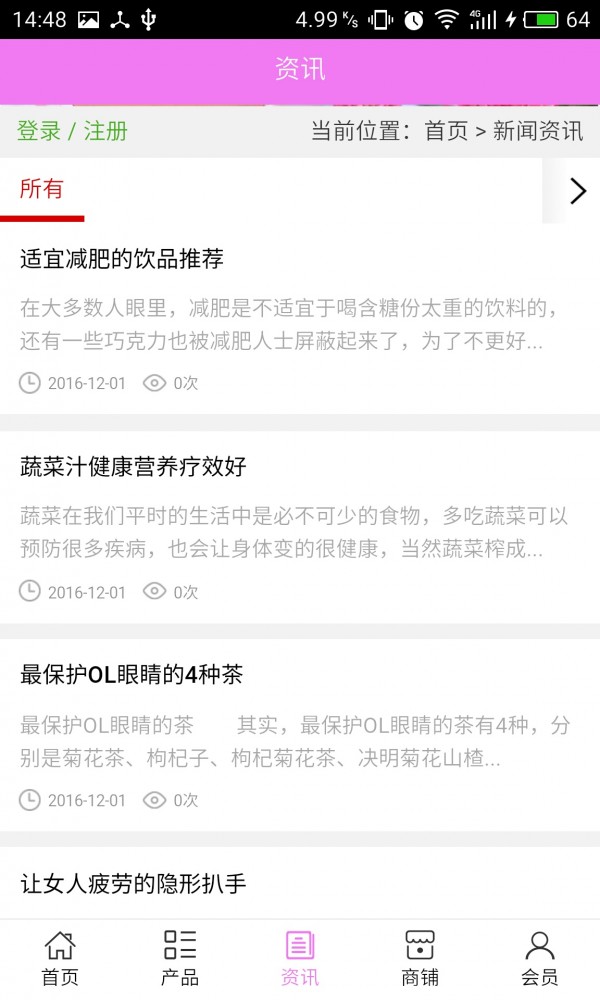Open the 登录 login link
This screenshot has height=1000, width=600.
(39, 131)
